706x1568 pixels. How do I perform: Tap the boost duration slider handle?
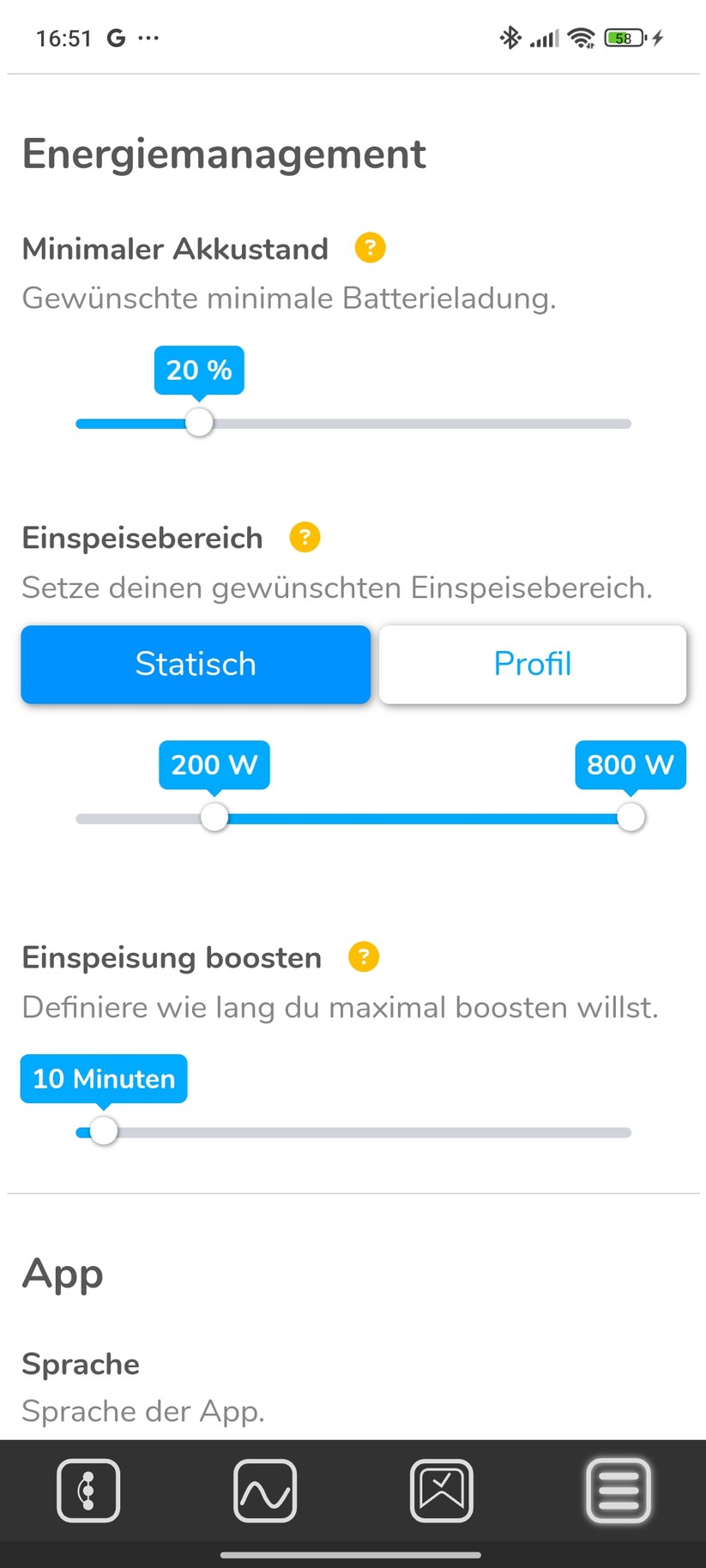click(x=104, y=1131)
